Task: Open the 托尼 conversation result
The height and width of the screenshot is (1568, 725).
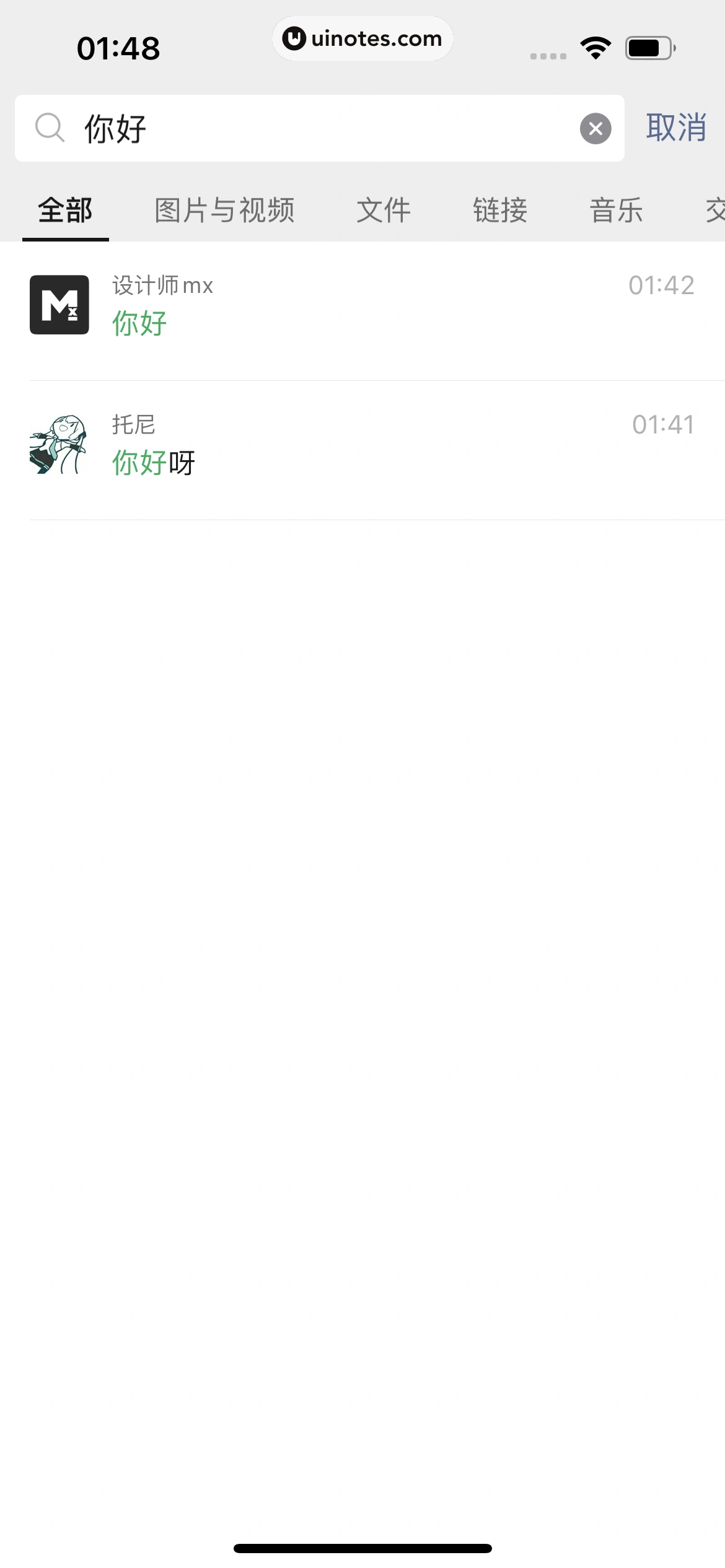Action: pyautogui.click(x=362, y=444)
